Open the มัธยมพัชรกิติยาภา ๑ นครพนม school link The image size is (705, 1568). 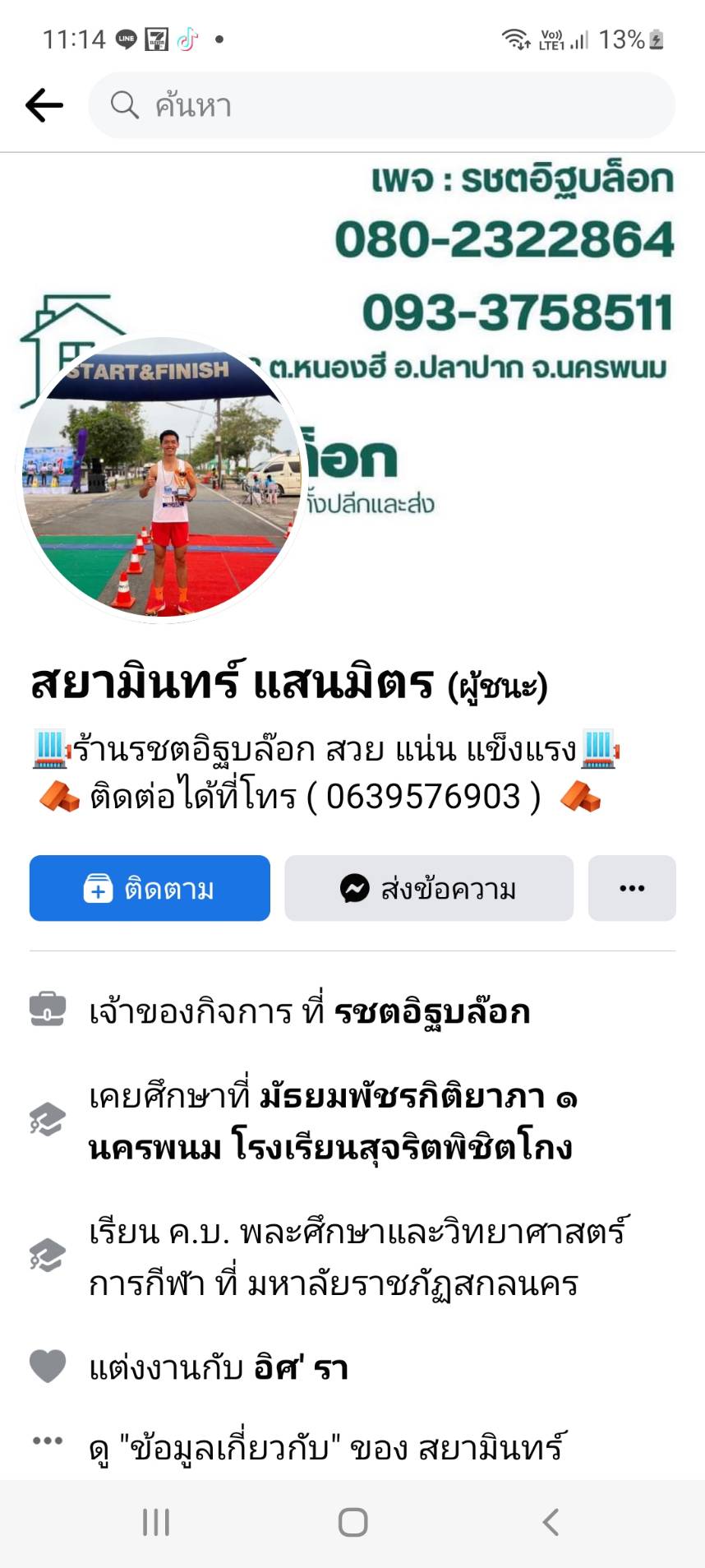417,1097
